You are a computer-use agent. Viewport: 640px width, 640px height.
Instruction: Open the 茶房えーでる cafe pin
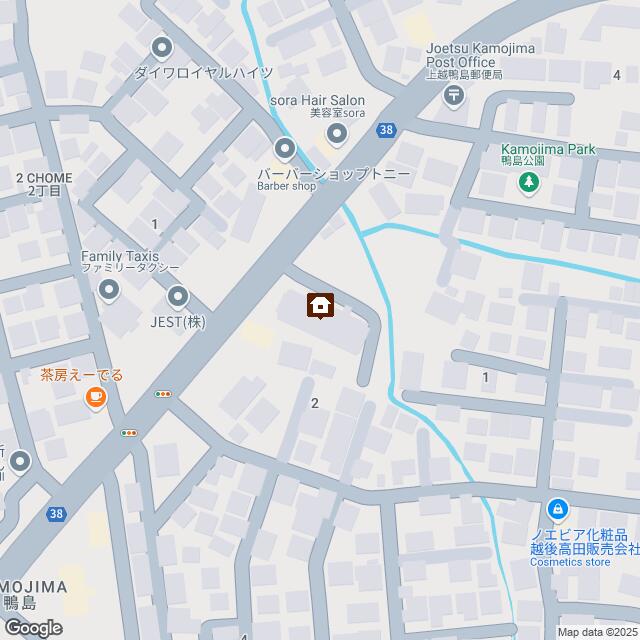tap(95, 399)
